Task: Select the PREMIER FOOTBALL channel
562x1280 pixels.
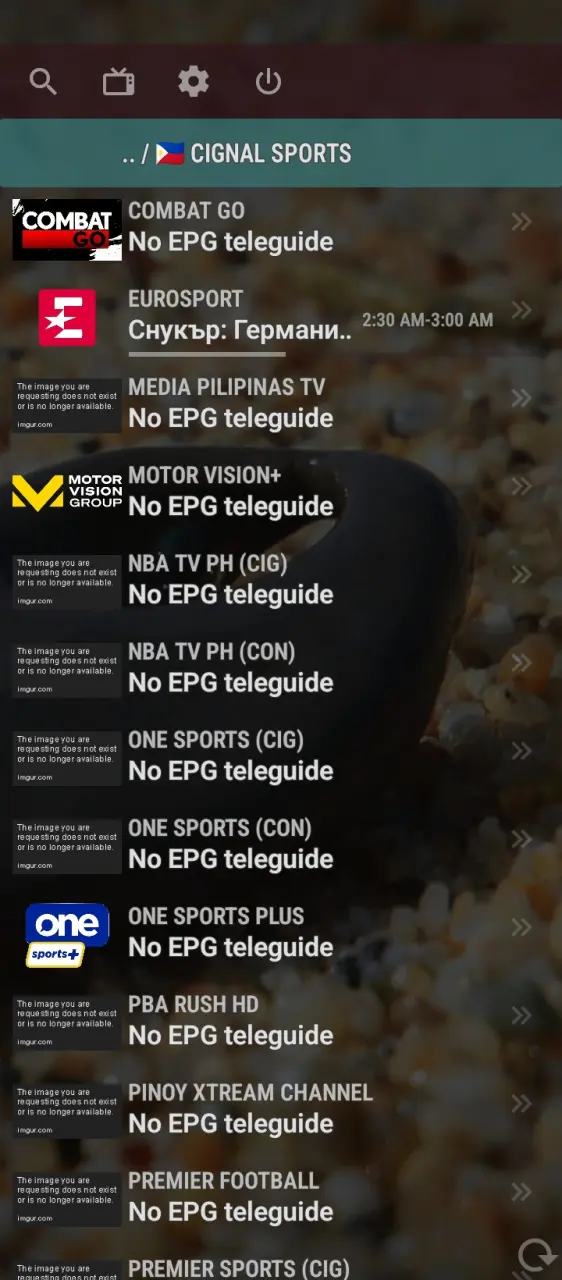Action: coord(281,1196)
